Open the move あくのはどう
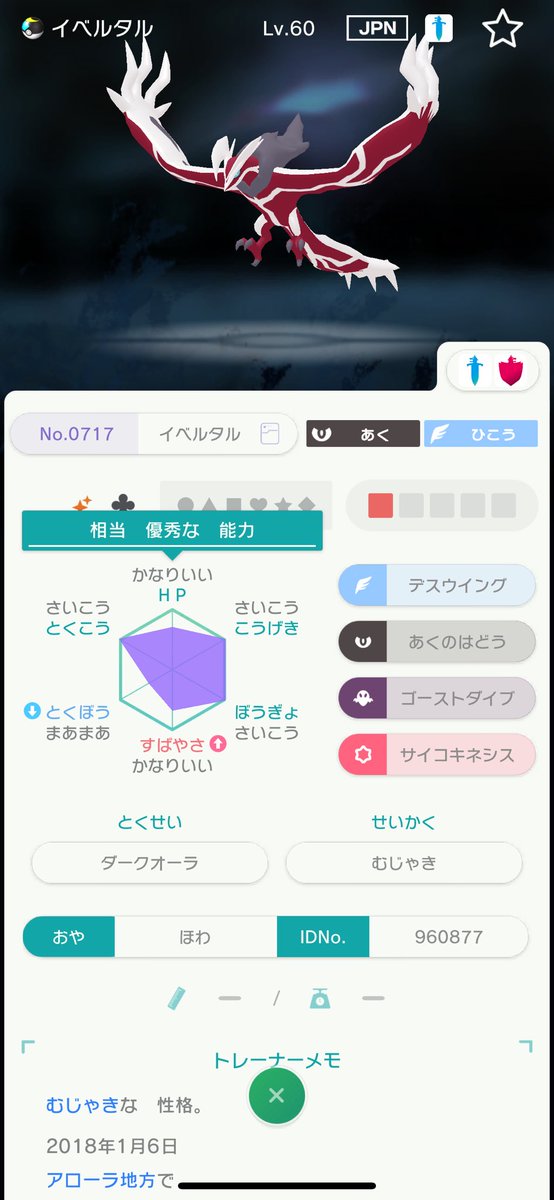The width and height of the screenshot is (554, 1200). pos(437,642)
